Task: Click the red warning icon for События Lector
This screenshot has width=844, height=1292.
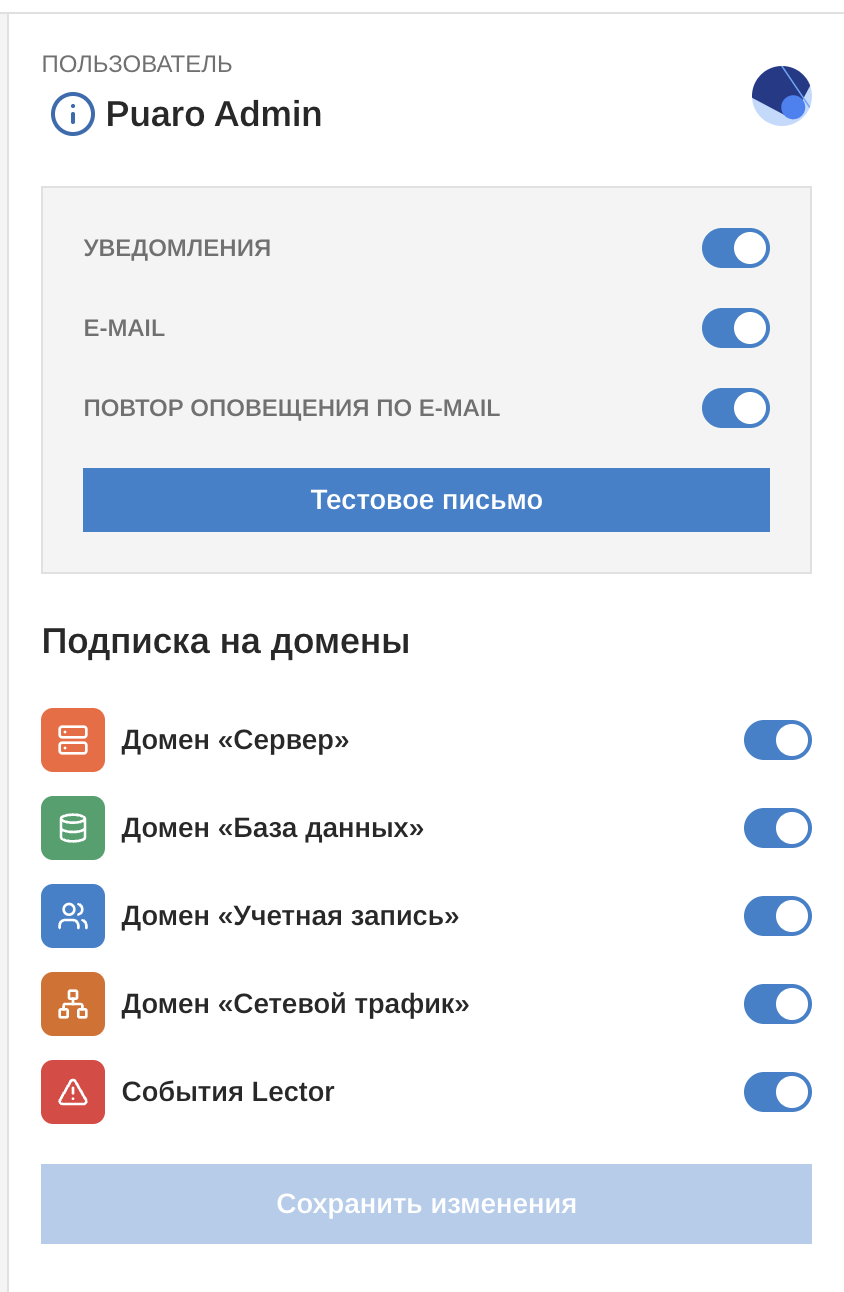Action: click(x=72, y=1092)
